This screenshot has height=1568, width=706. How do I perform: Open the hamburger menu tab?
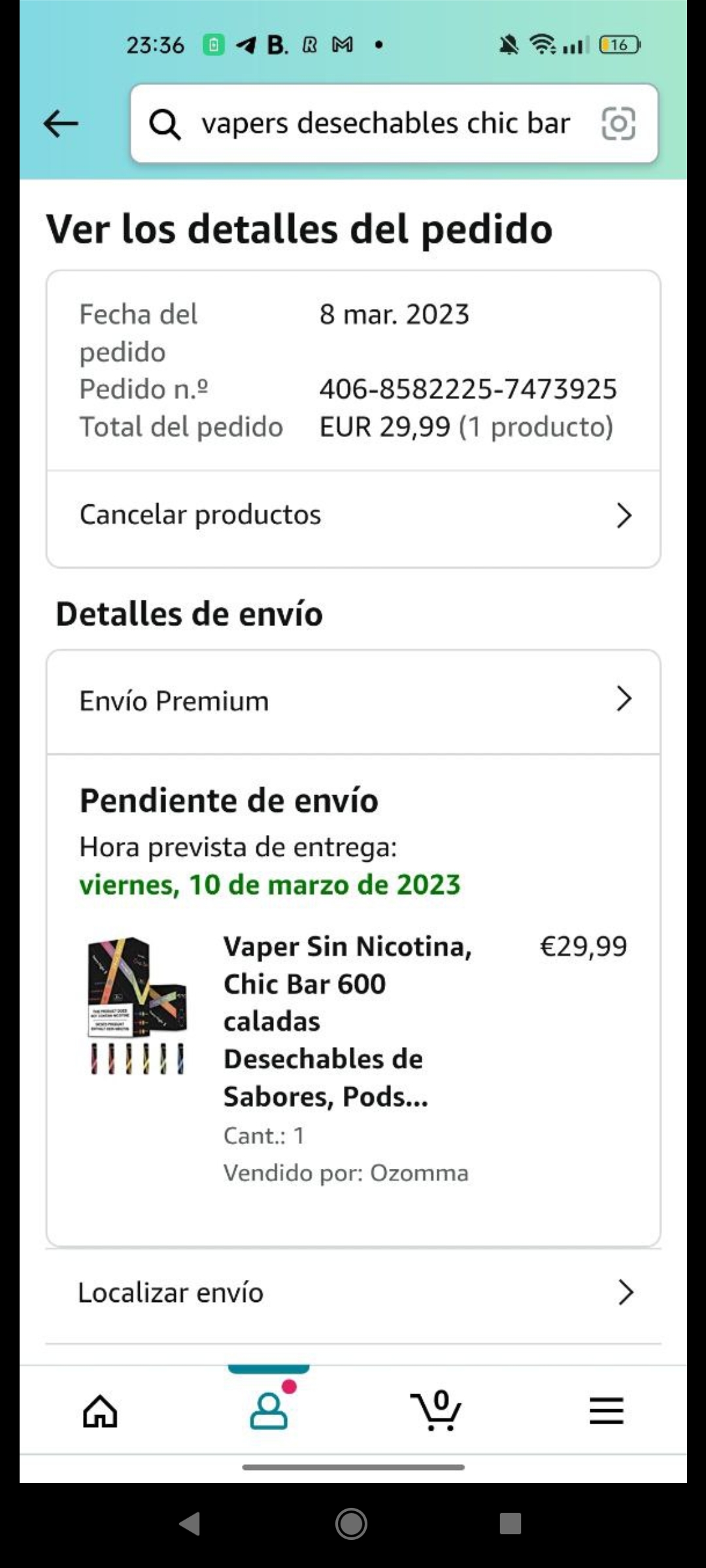[x=606, y=1411]
